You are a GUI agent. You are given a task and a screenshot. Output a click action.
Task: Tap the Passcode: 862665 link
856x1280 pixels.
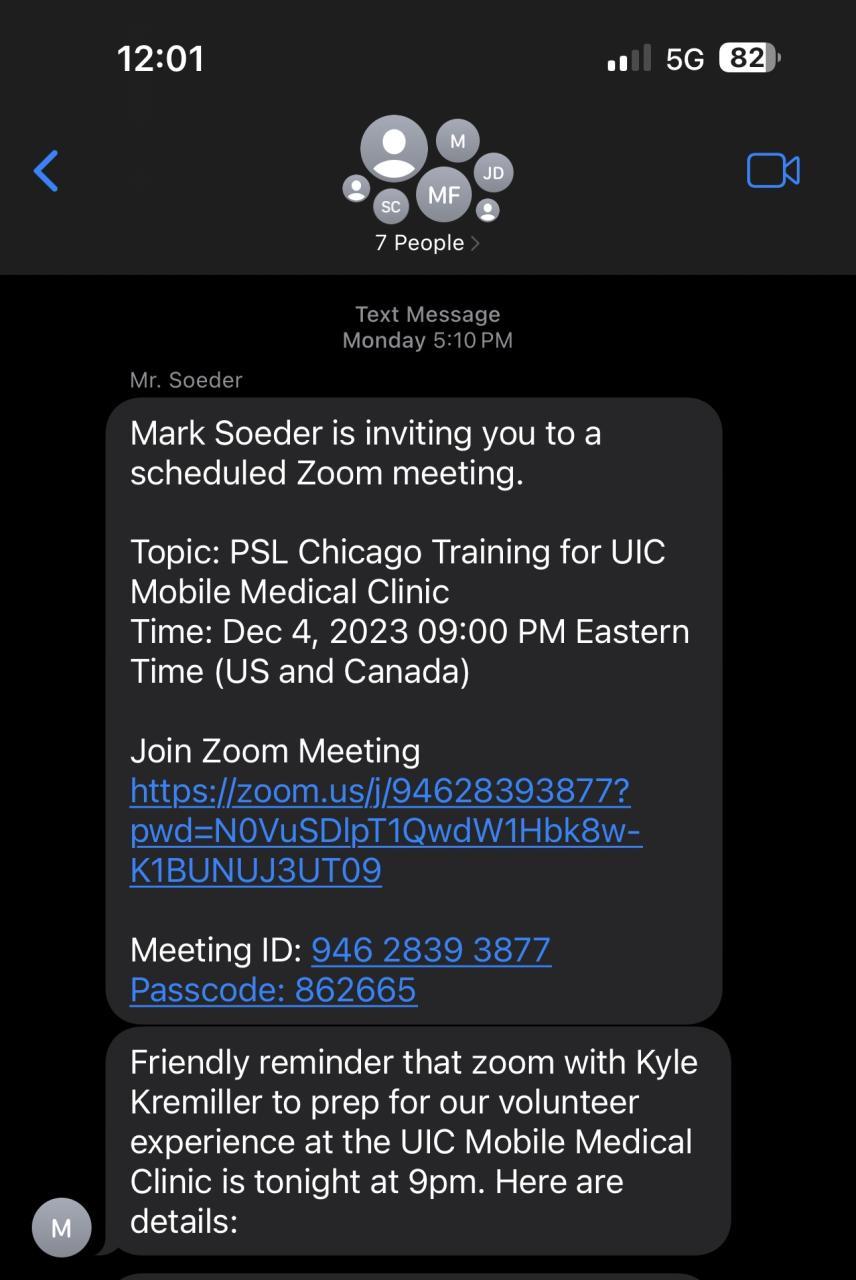coord(273,990)
